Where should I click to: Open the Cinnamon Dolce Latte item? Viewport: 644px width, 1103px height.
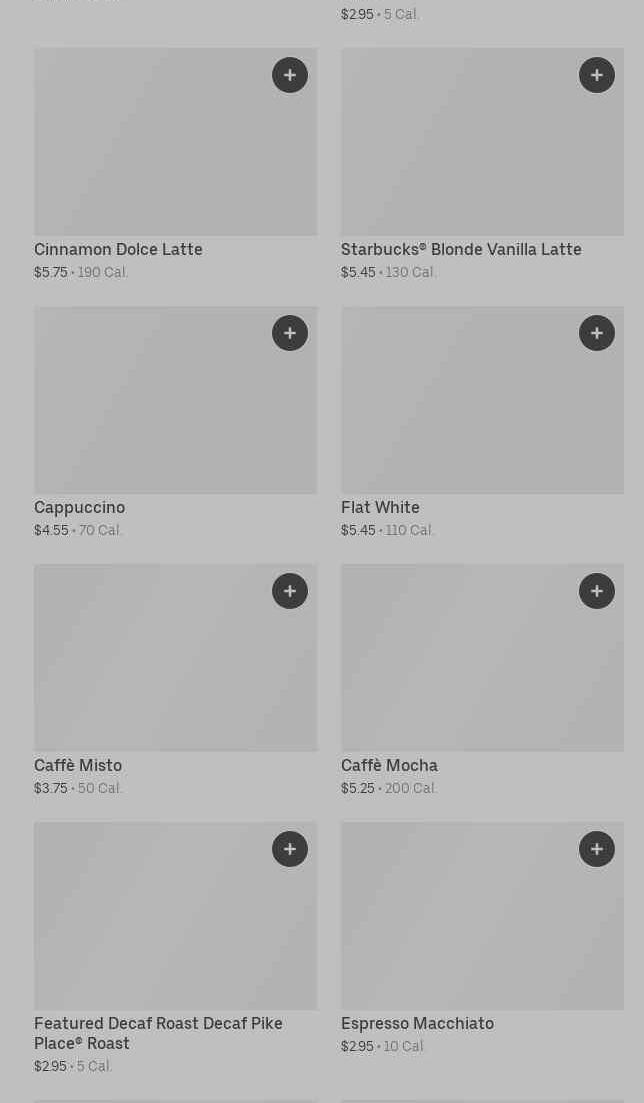(x=150, y=160)
